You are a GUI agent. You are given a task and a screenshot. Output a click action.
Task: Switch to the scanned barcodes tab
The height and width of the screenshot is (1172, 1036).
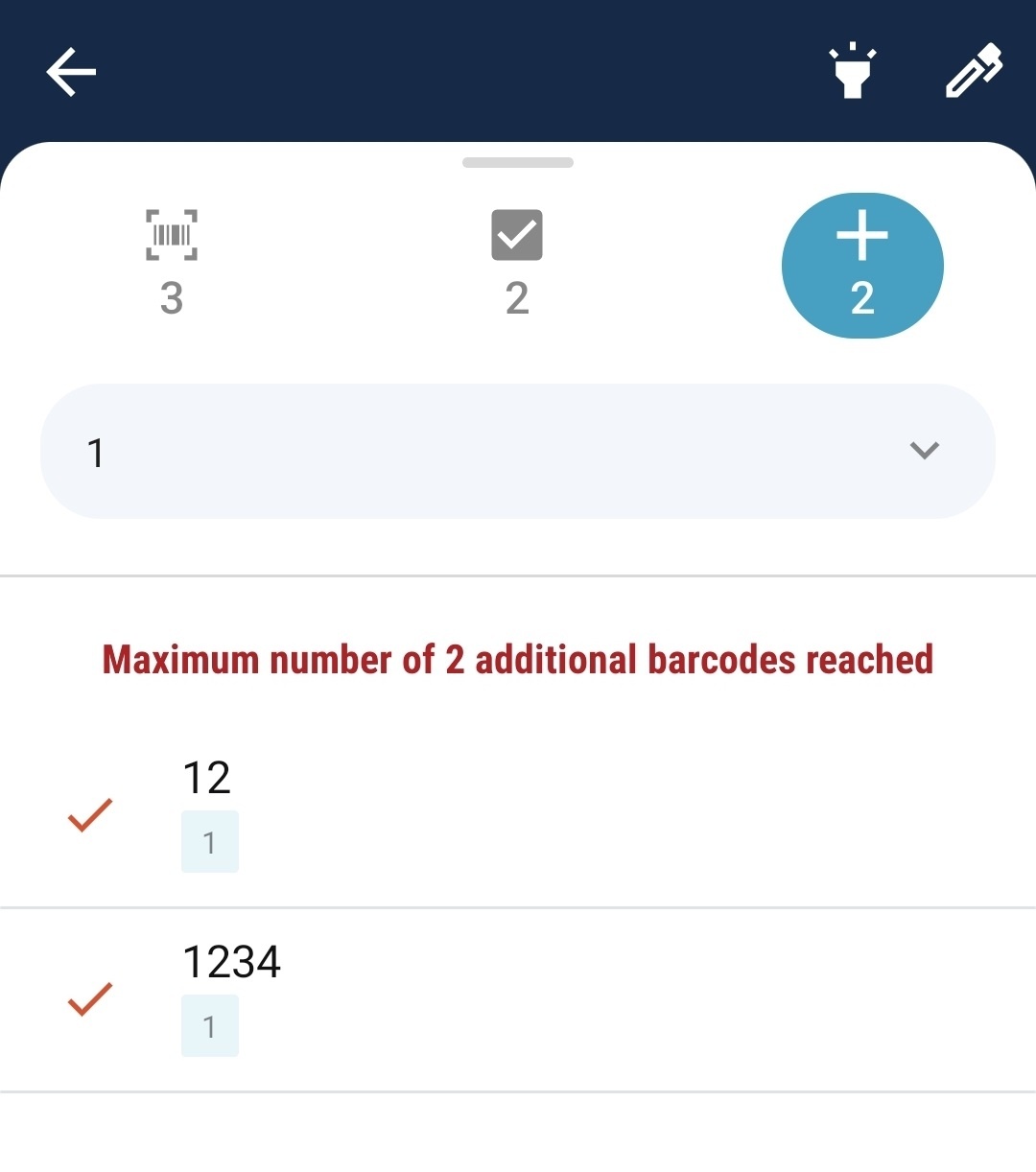point(172,263)
